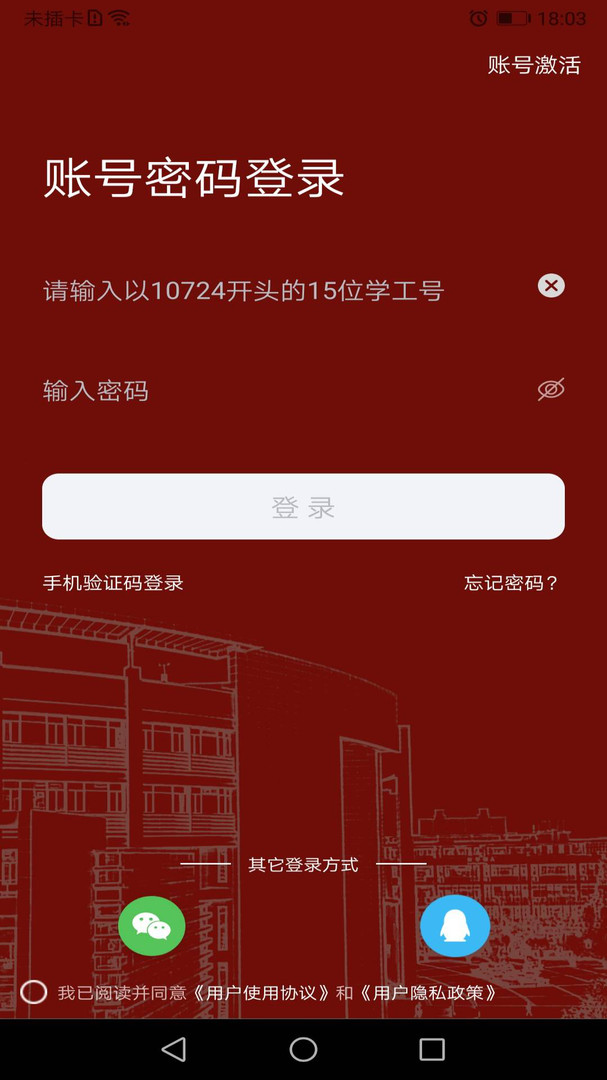607x1080 pixels.
Task: Go to the system home screen
Action: click(x=303, y=1049)
